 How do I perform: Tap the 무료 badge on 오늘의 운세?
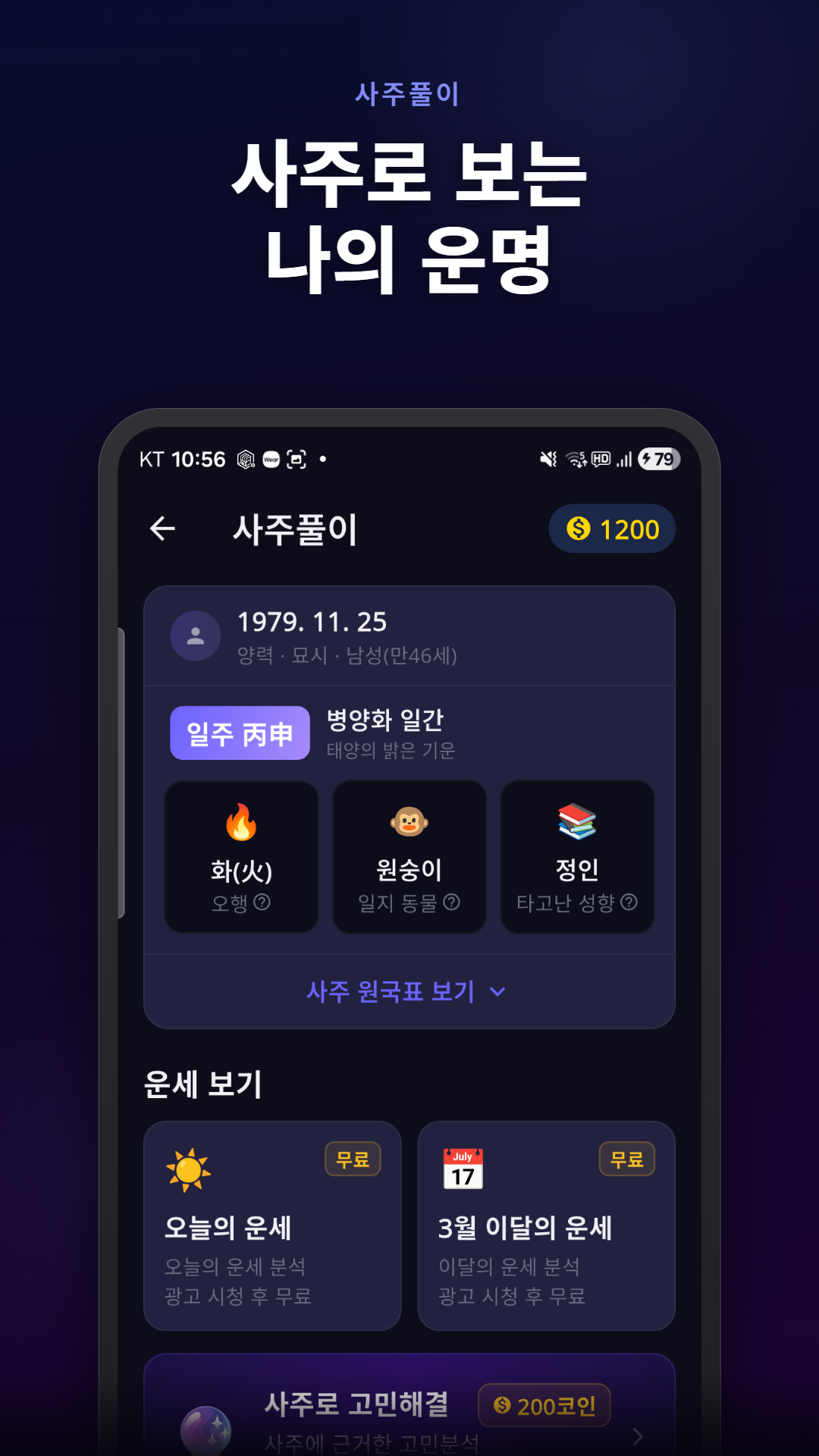[x=354, y=1158]
